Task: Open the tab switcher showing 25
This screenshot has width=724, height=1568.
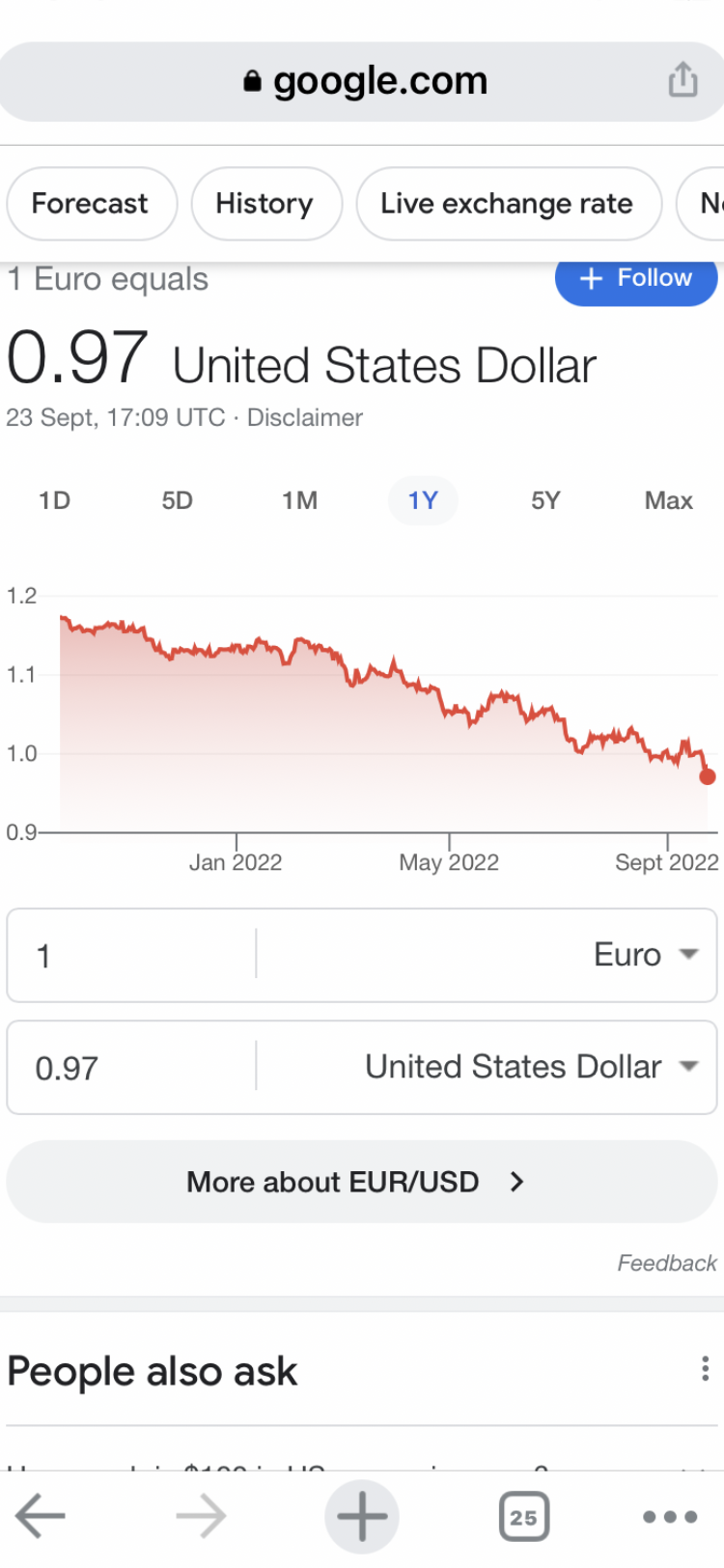Action: 524,1517
